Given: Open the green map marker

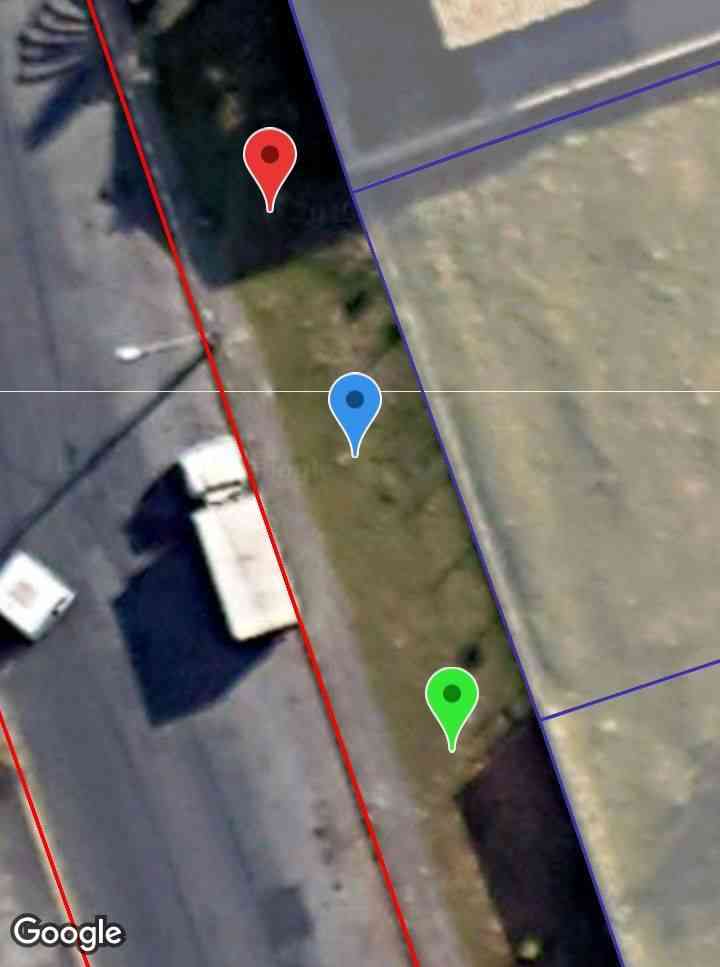Looking at the screenshot, I should [452, 698].
